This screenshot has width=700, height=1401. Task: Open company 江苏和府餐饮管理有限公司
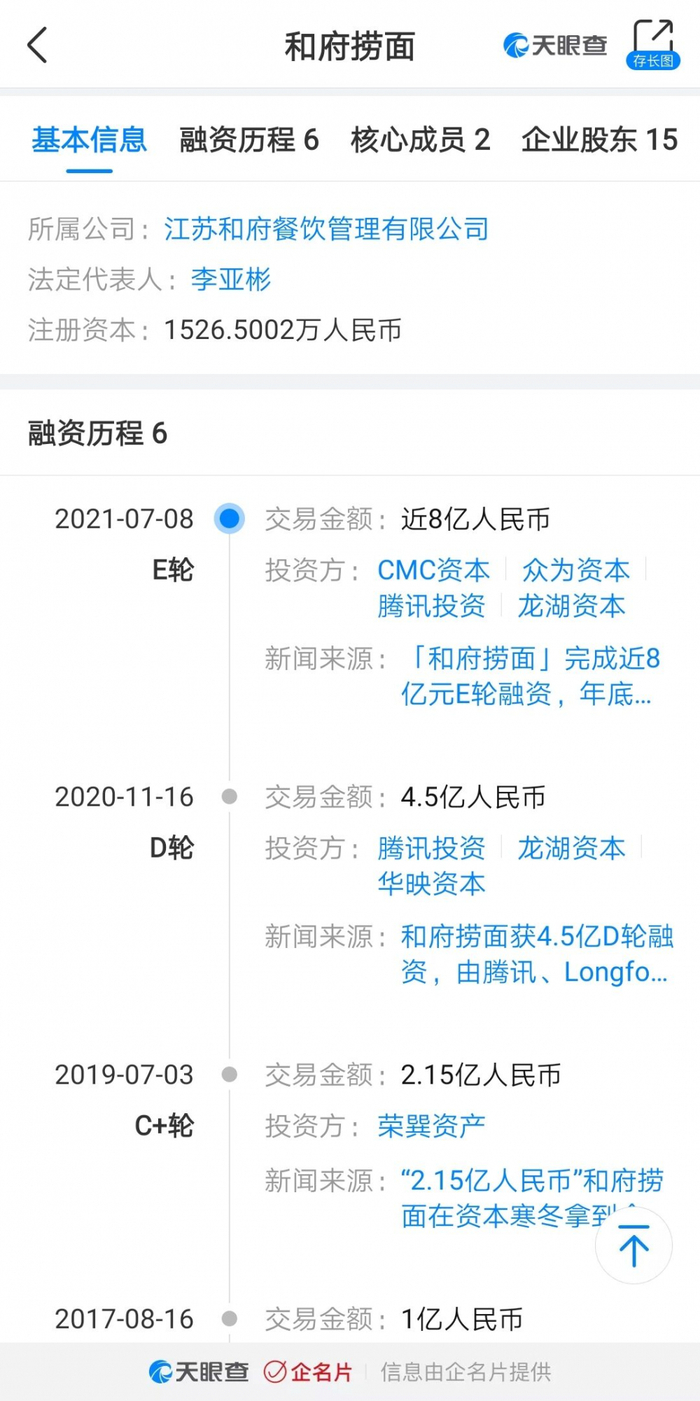coord(326,229)
